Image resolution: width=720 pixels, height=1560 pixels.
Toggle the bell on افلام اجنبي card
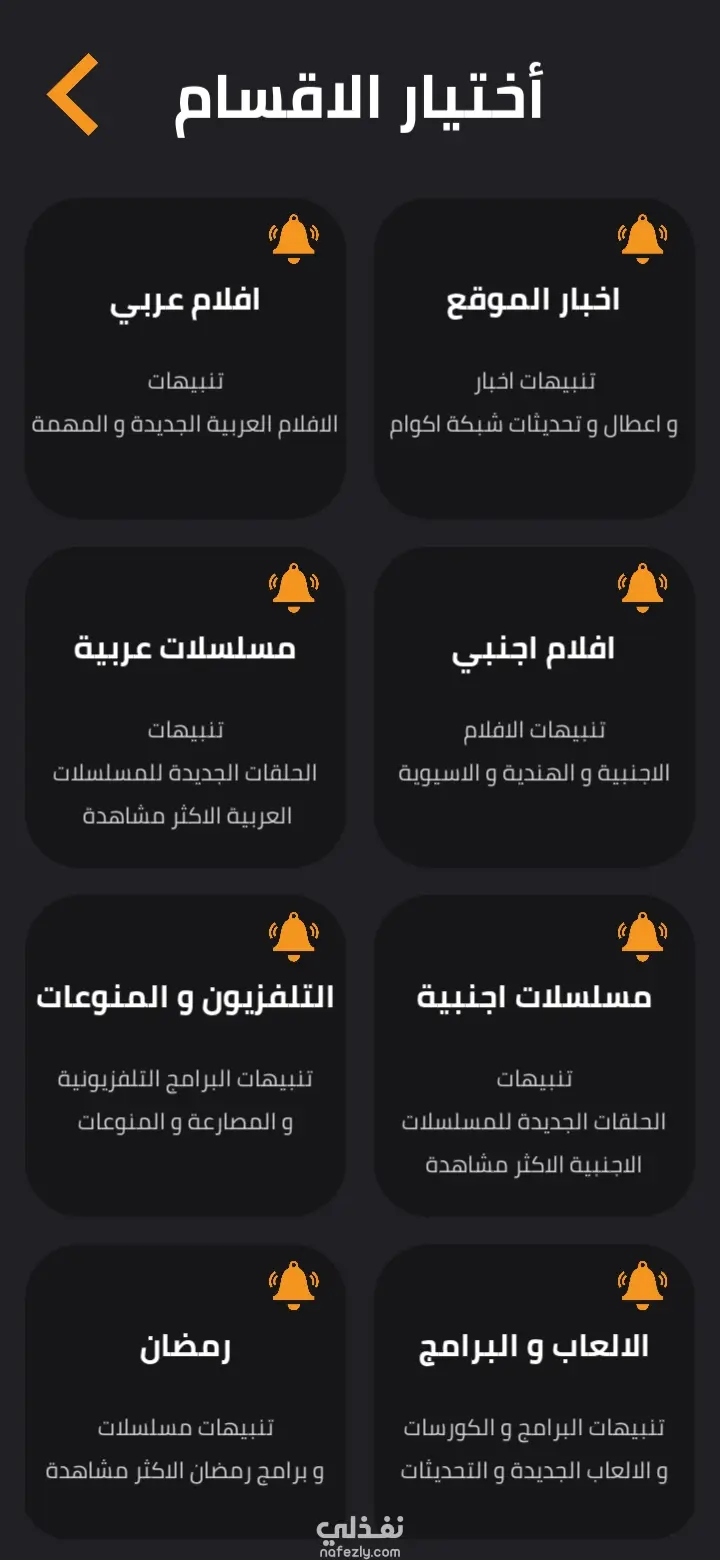click(642, 587)
